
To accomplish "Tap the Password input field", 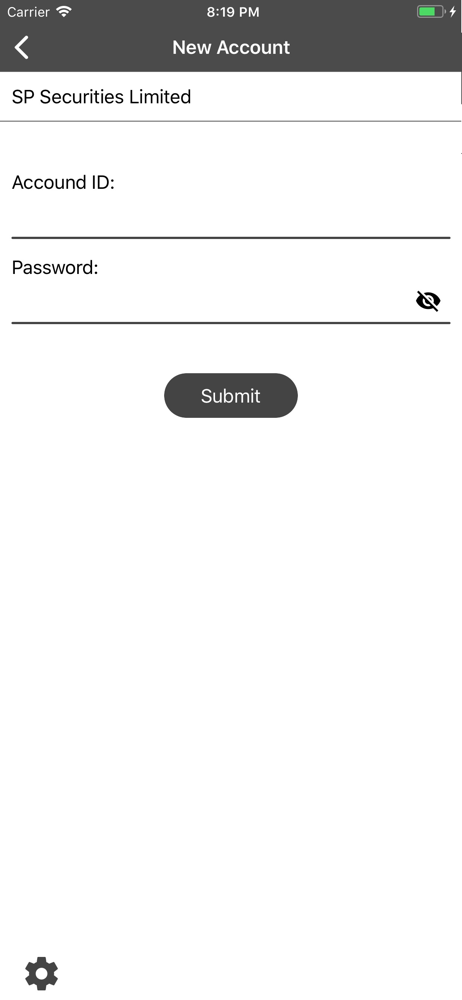I will (211, 301).
